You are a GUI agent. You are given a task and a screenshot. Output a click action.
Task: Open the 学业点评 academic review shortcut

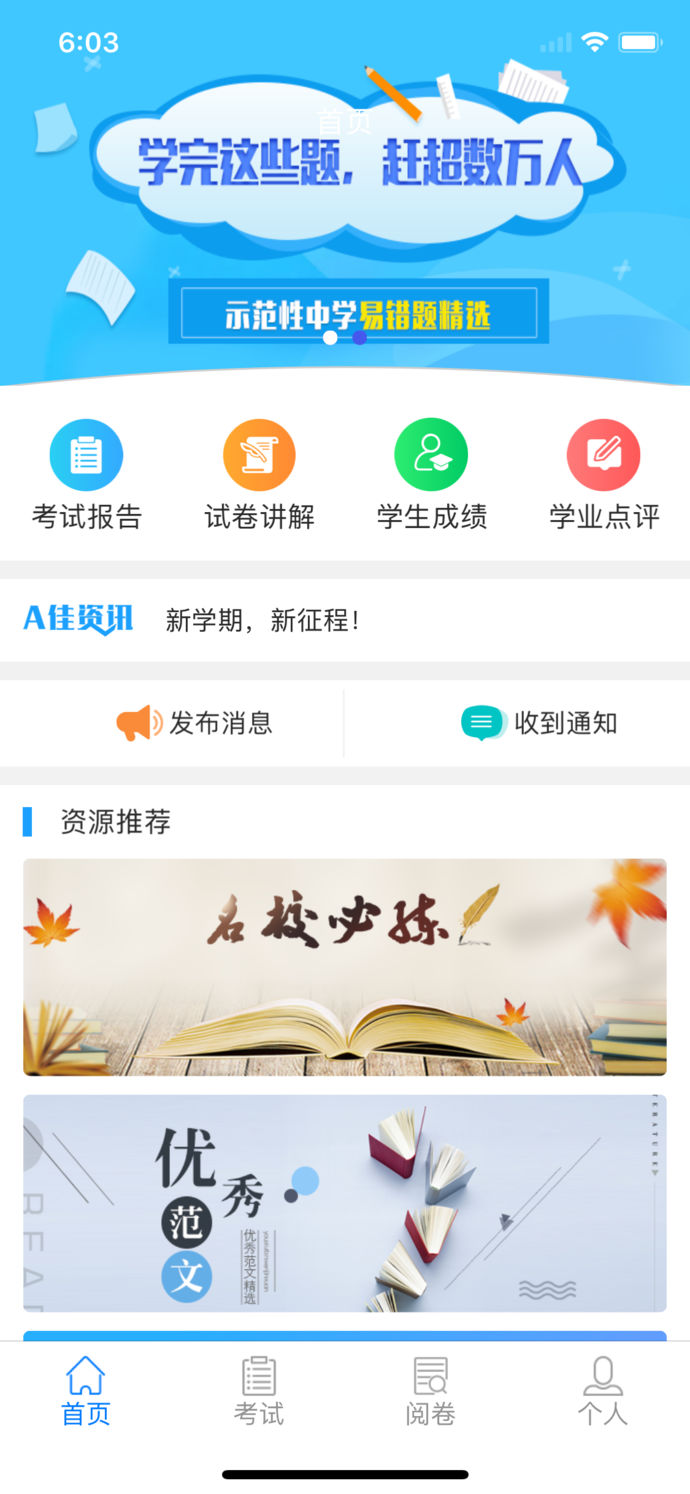coord(604,474)
